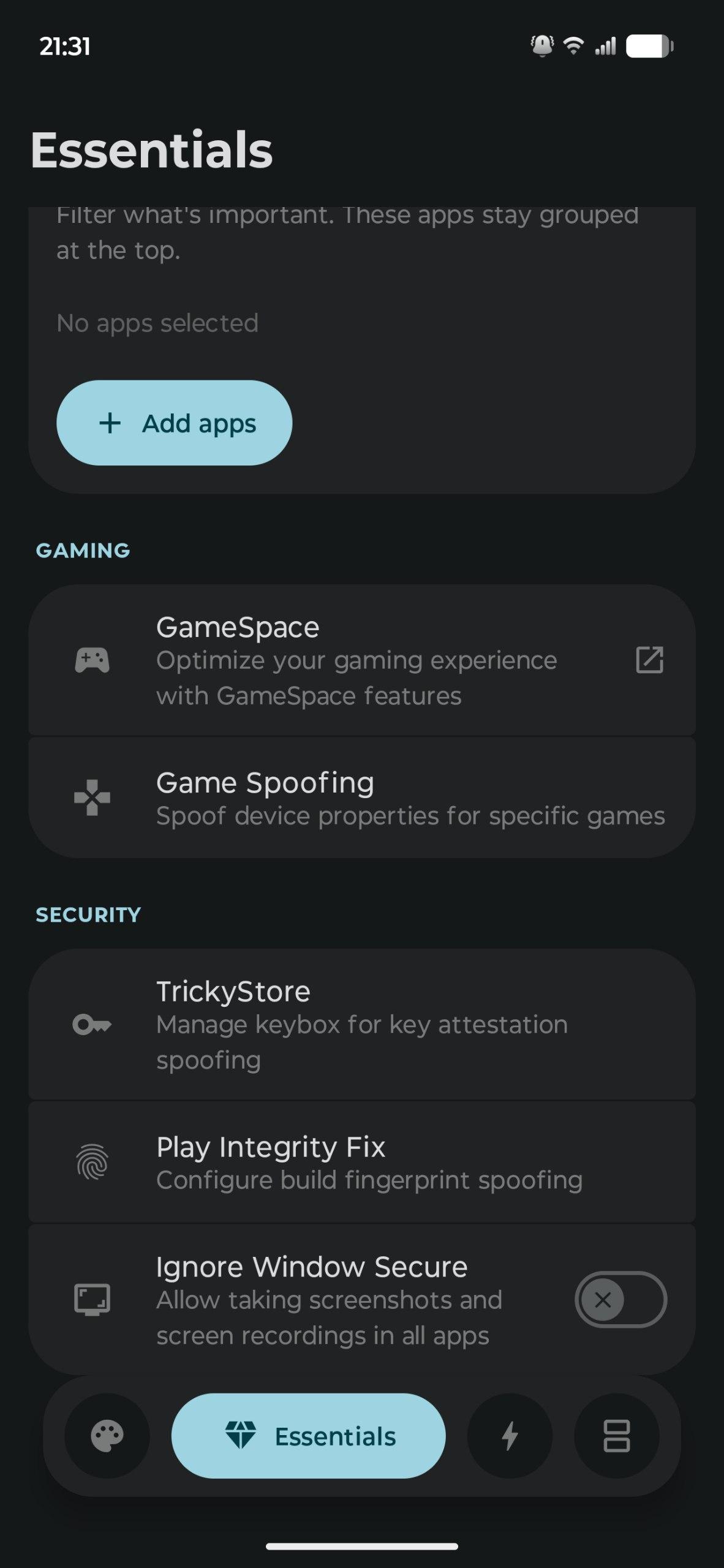Switch to the palette theming tab
724x1568 pixels.
point(107,1436)
